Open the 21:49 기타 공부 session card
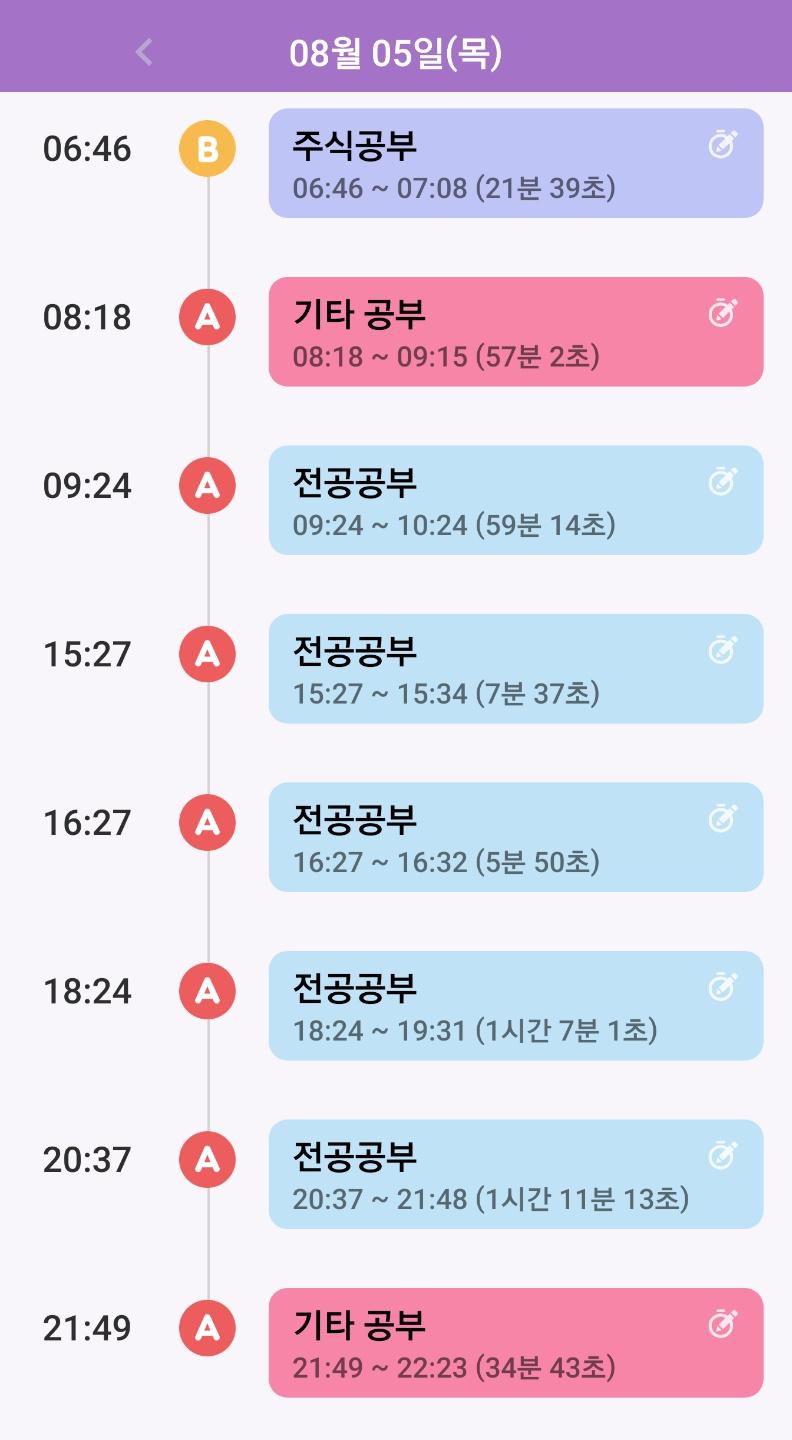 point(490,1343)
